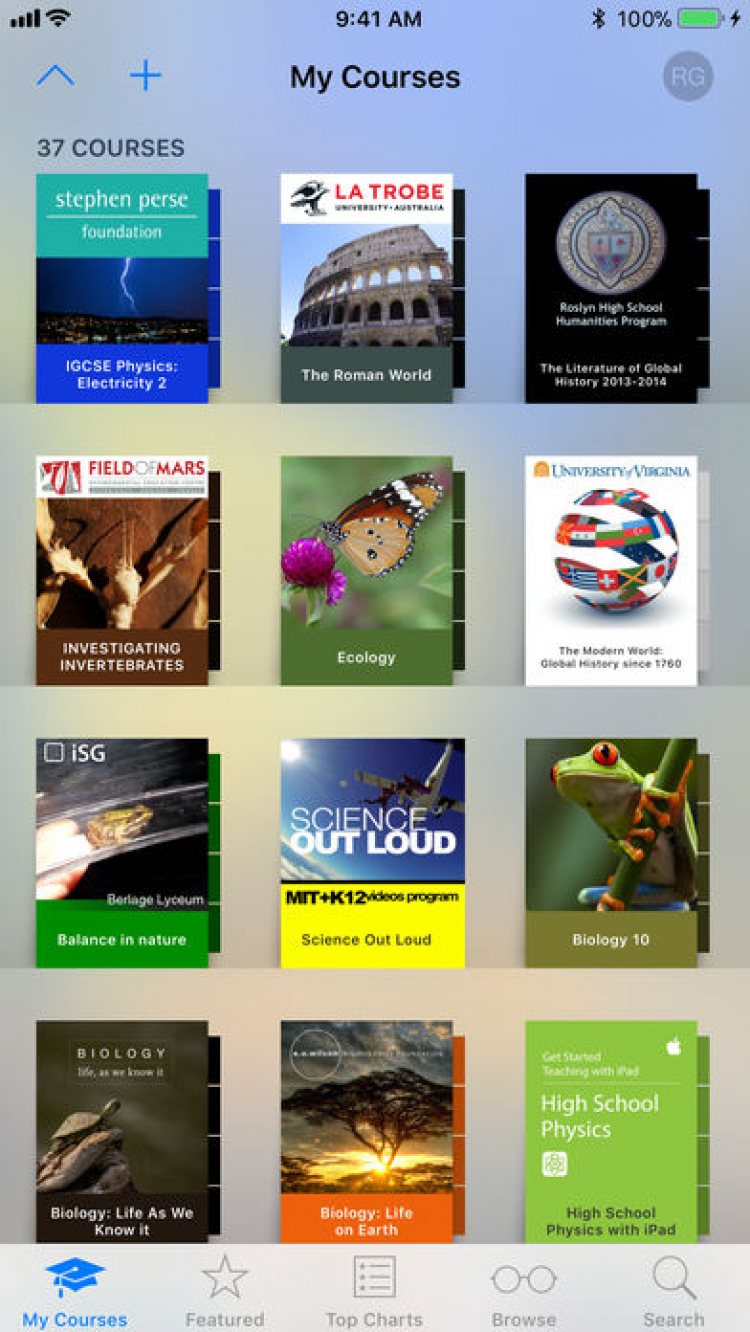Select the My Courses tab
Viewport: 750px width, 1332px height.
point(75,1291)
